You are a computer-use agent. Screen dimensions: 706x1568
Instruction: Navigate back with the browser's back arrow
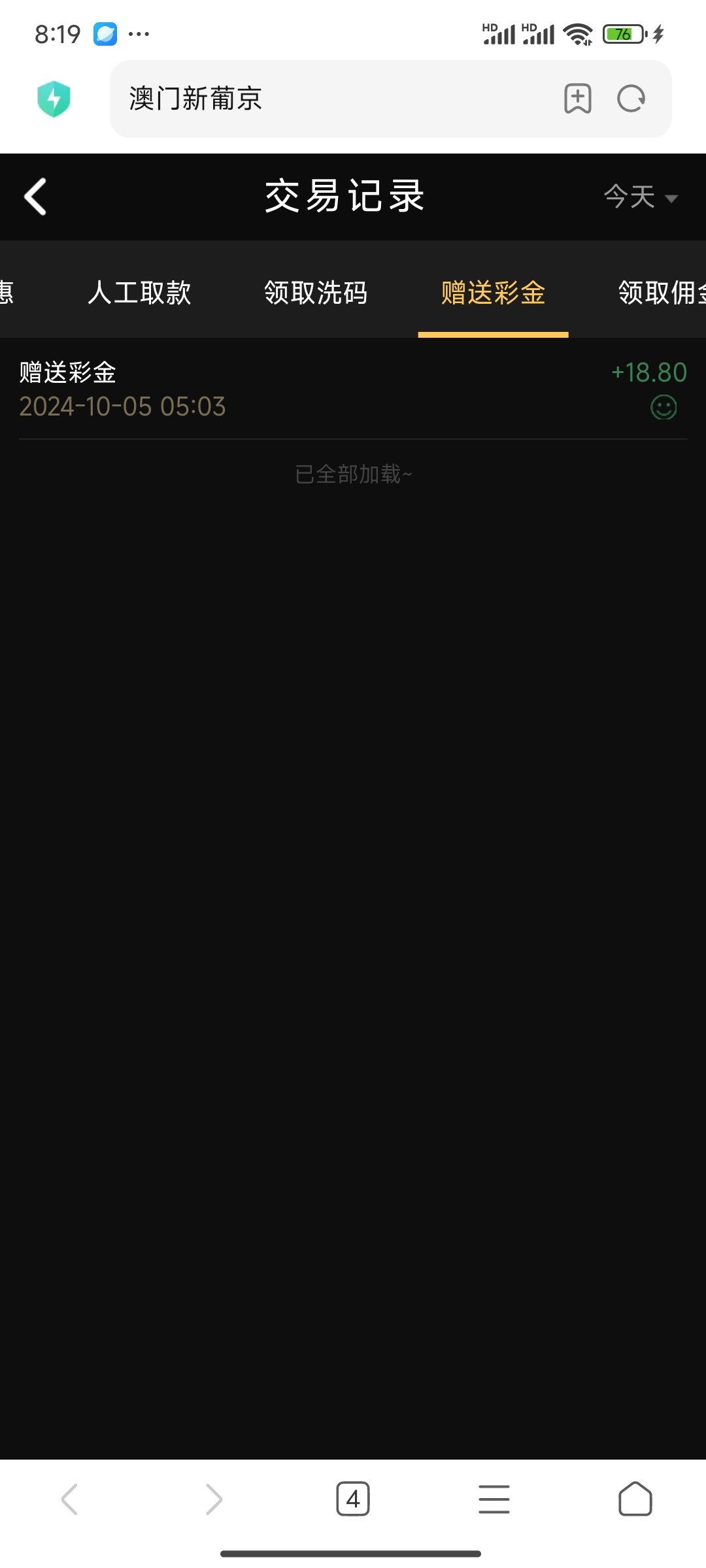pyautogui.click(x=69, y=1499)
